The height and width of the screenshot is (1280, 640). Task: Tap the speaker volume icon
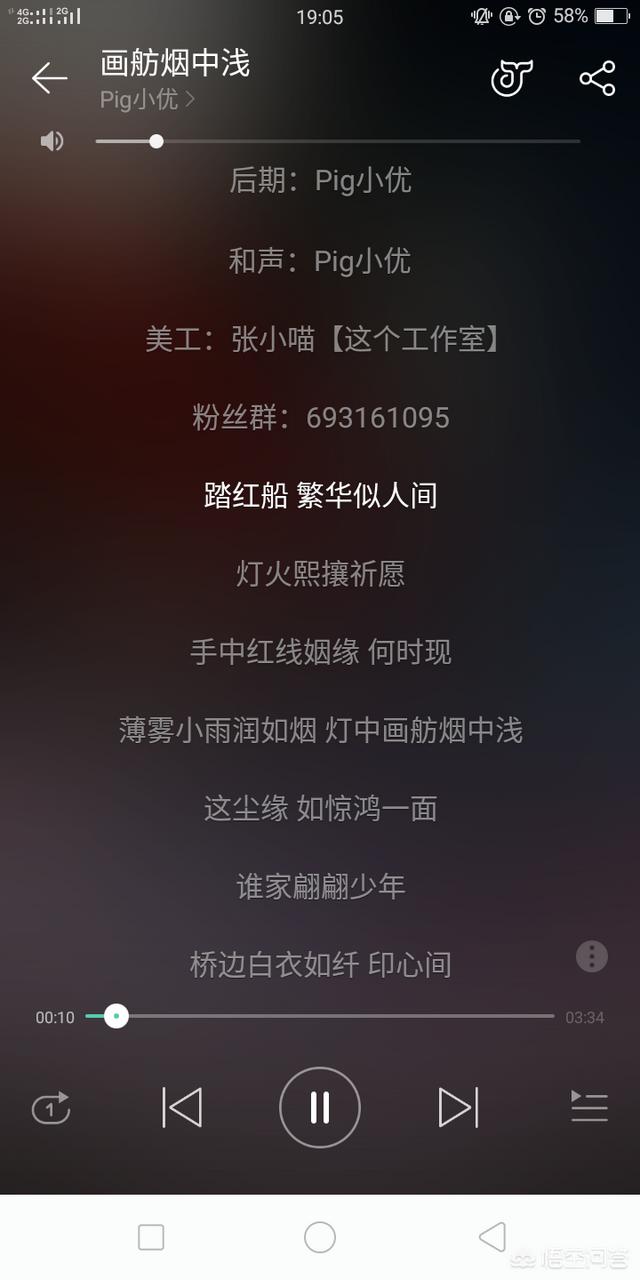point(52,141)
